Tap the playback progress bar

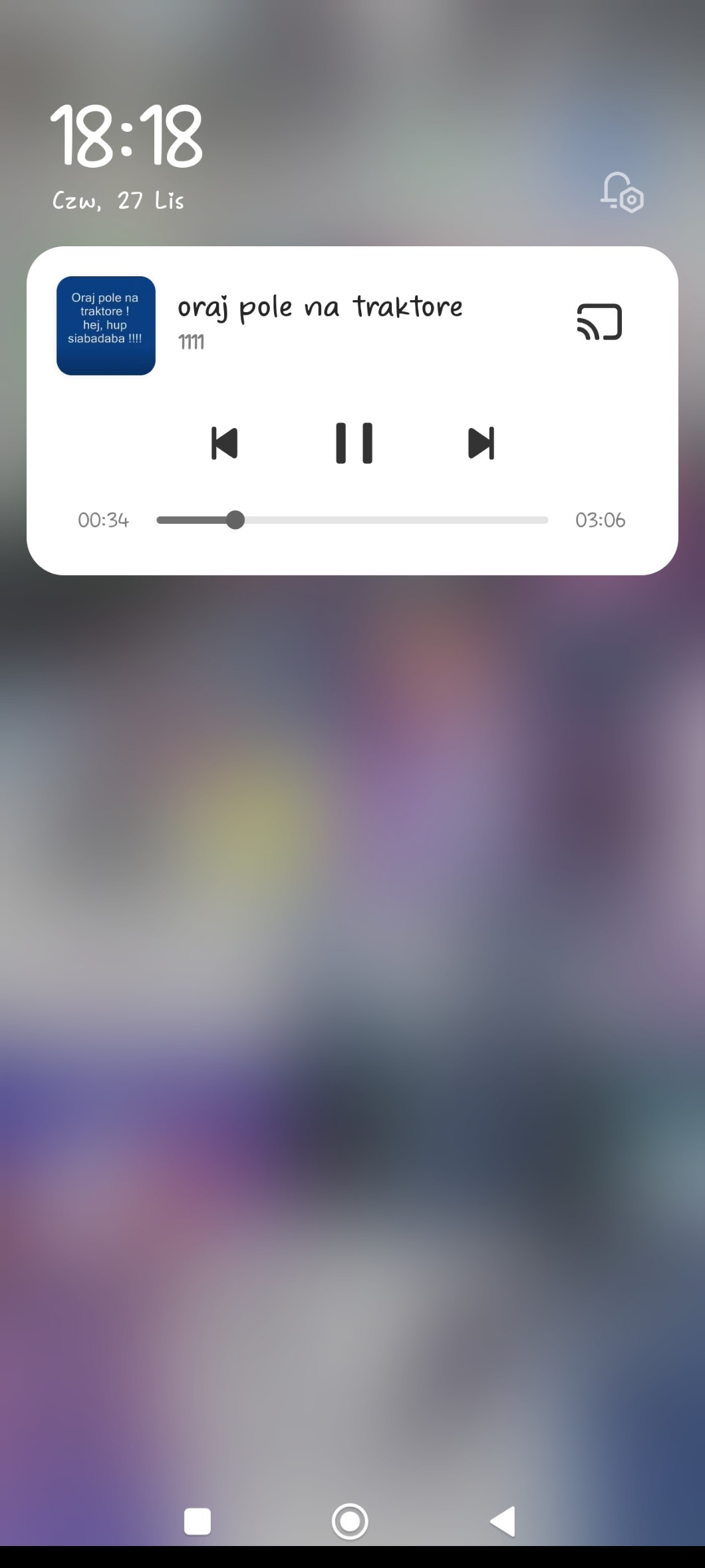click(x=352, y=520)
